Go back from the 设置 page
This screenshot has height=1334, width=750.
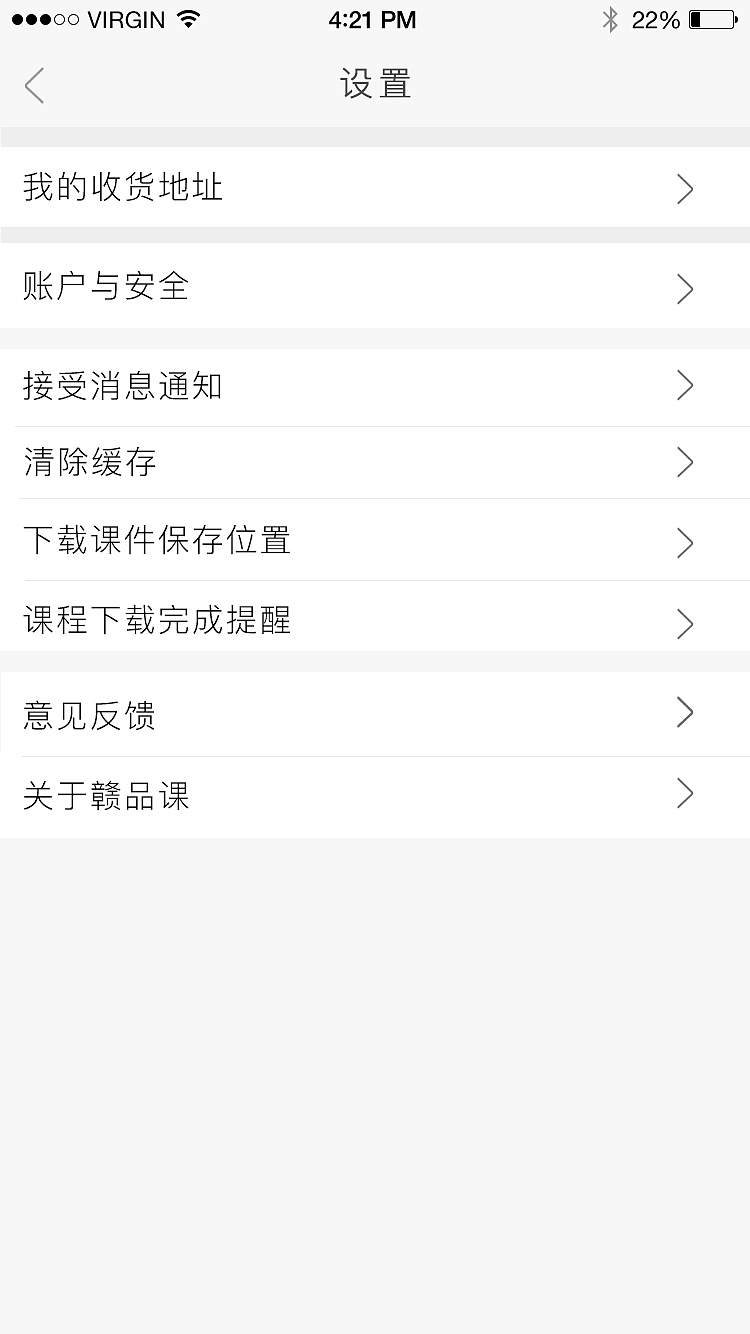[35, 85]
